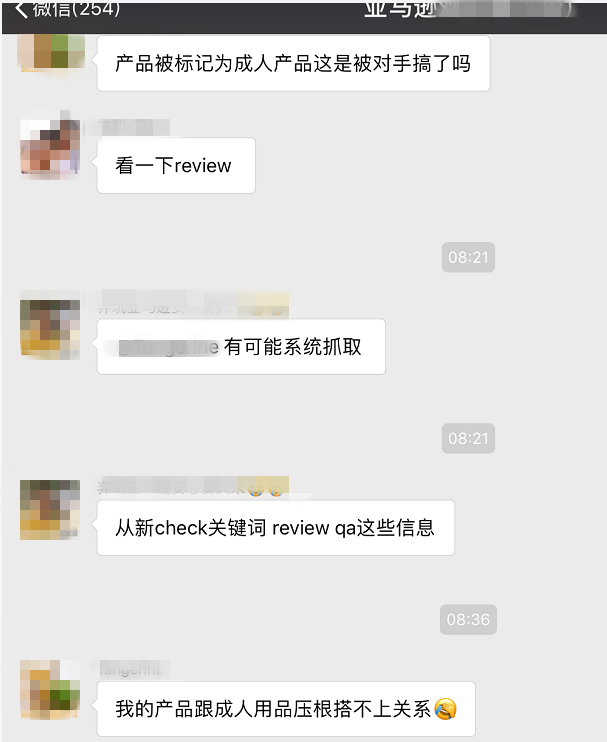Open avatar beside 有可能系统抓取 message

click(50, 324)
